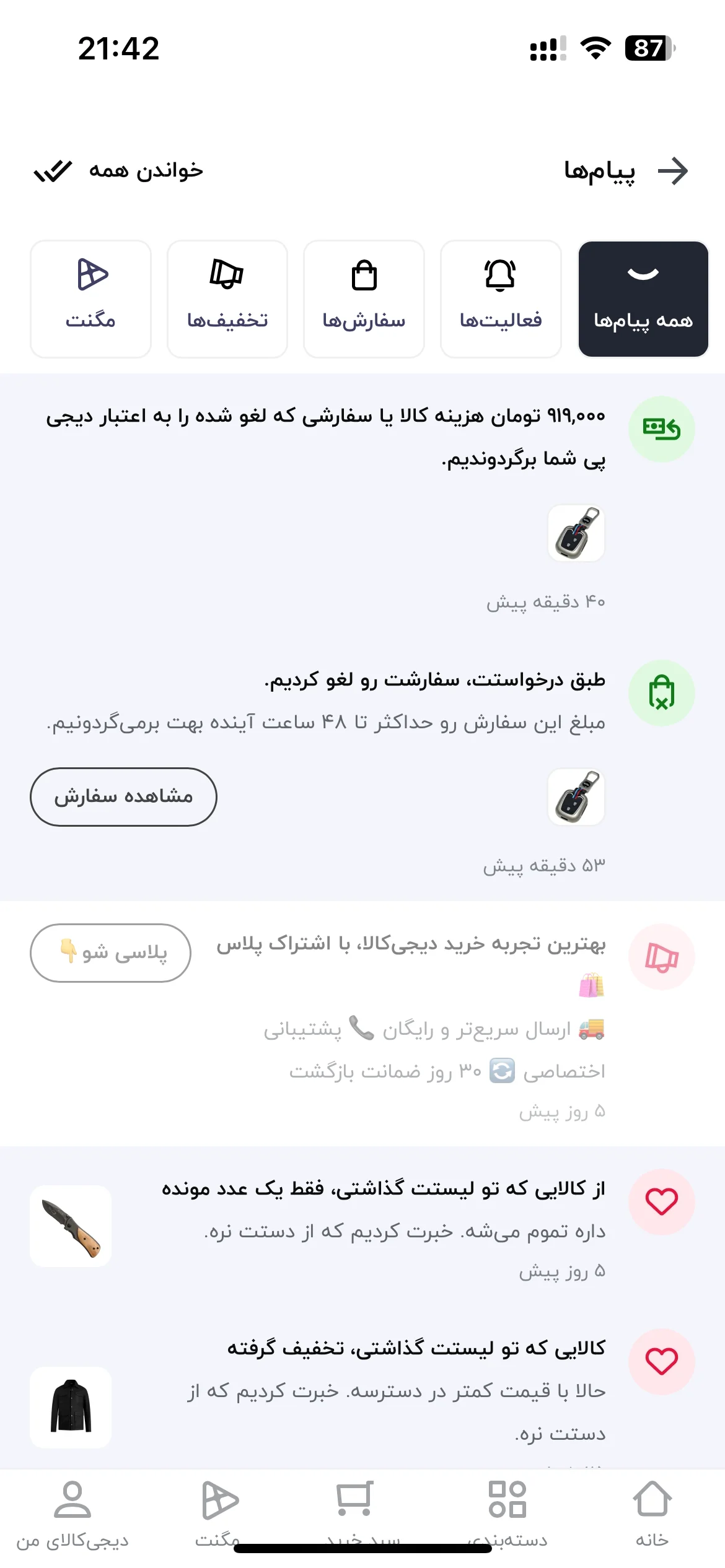Open the ۹۱۹,۰۰۰ تومان refund message

pyautogui.click(x=362, y=505)
